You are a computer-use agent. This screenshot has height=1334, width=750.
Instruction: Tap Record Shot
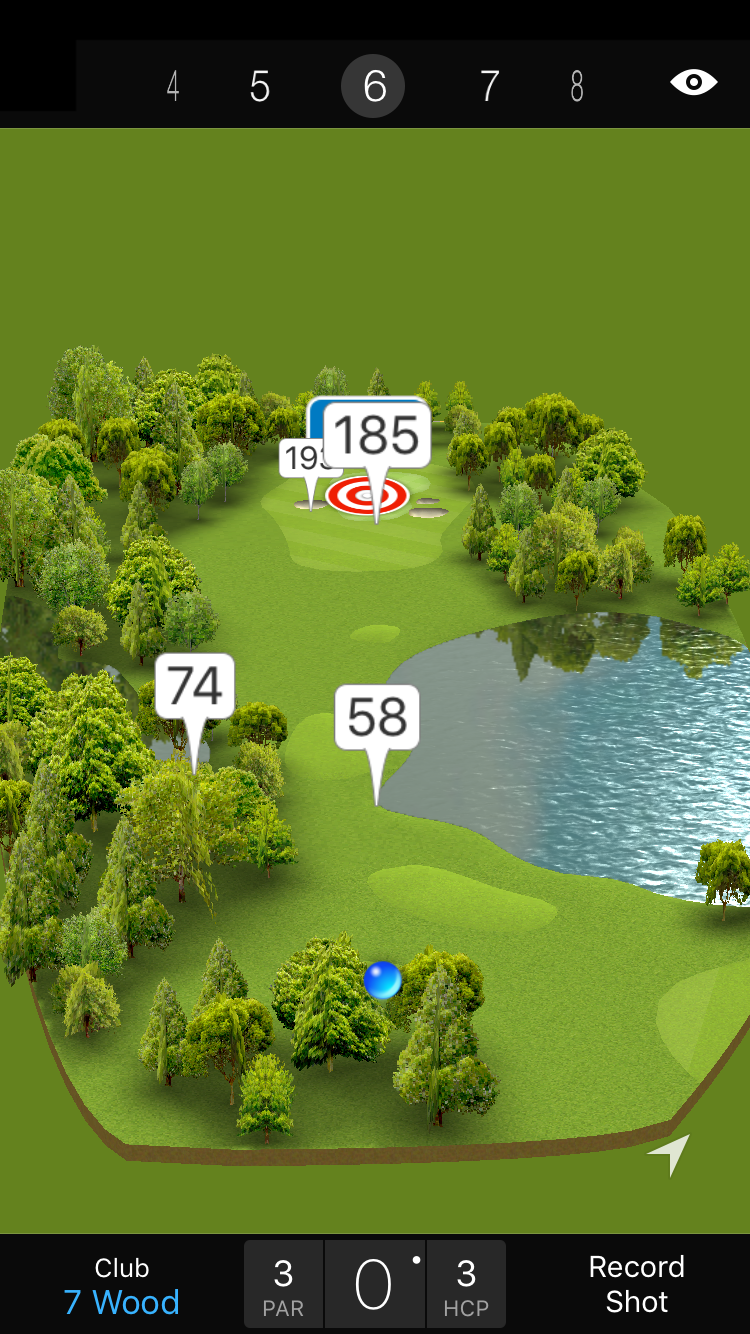636,1284
